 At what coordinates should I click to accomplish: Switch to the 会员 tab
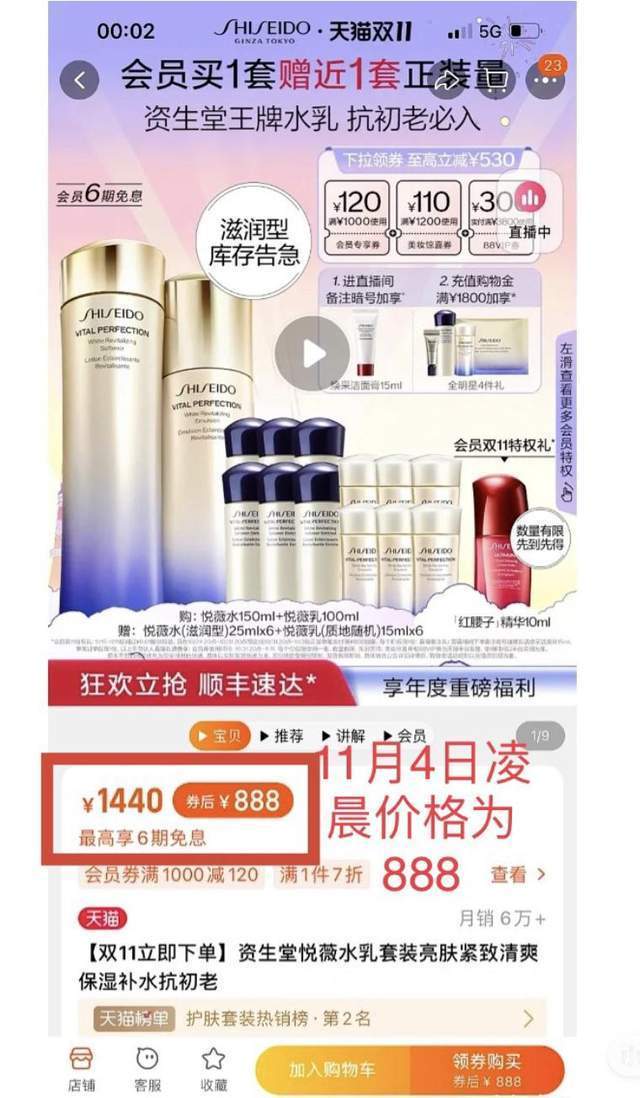click(404, 736)
